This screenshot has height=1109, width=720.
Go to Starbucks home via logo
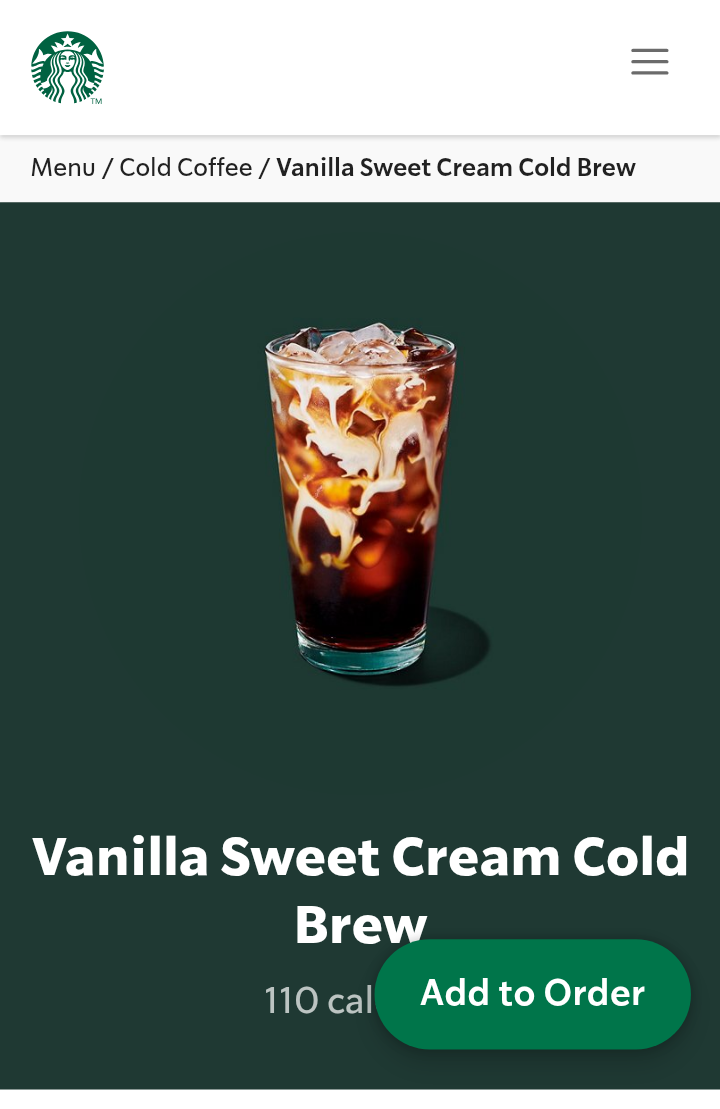pos(67,67)
